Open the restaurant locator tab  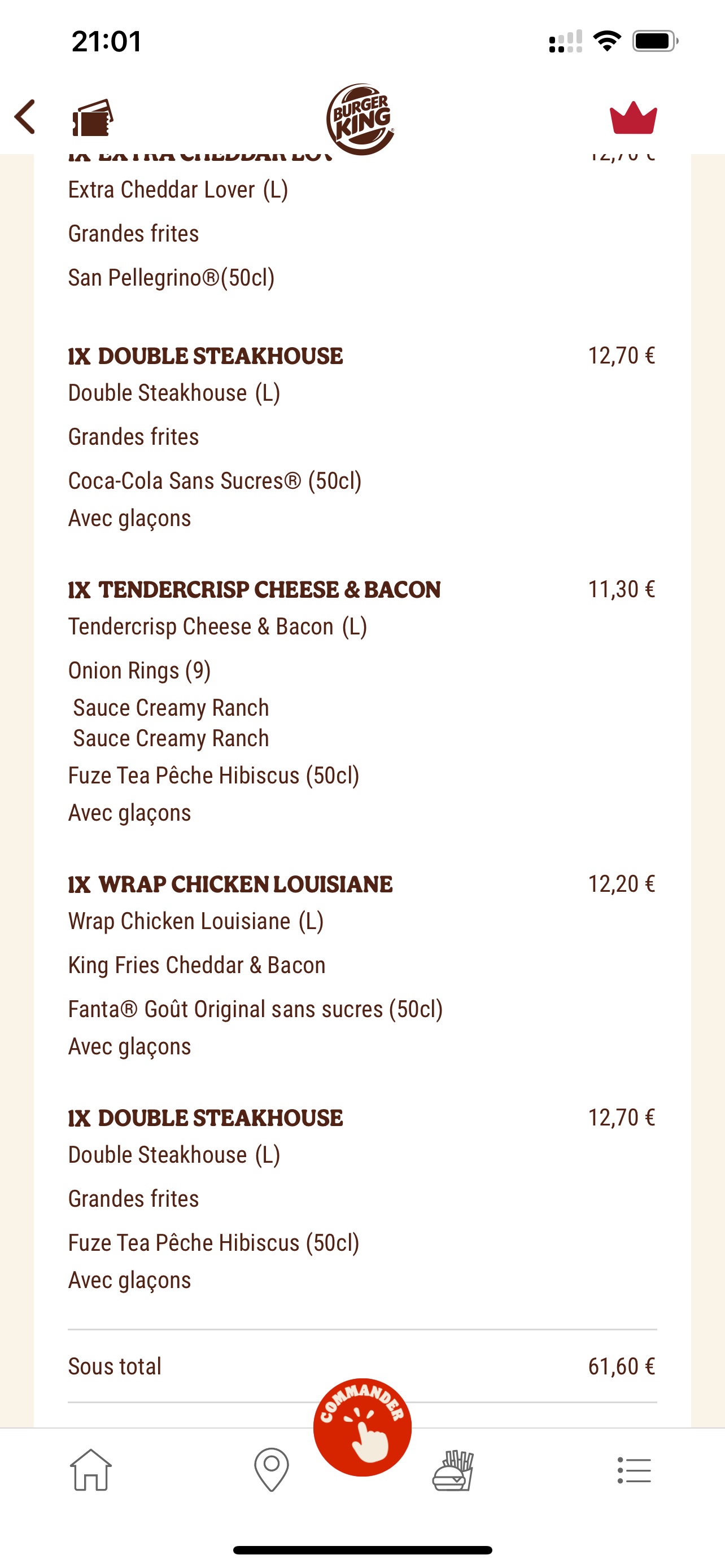point(272,1470)
